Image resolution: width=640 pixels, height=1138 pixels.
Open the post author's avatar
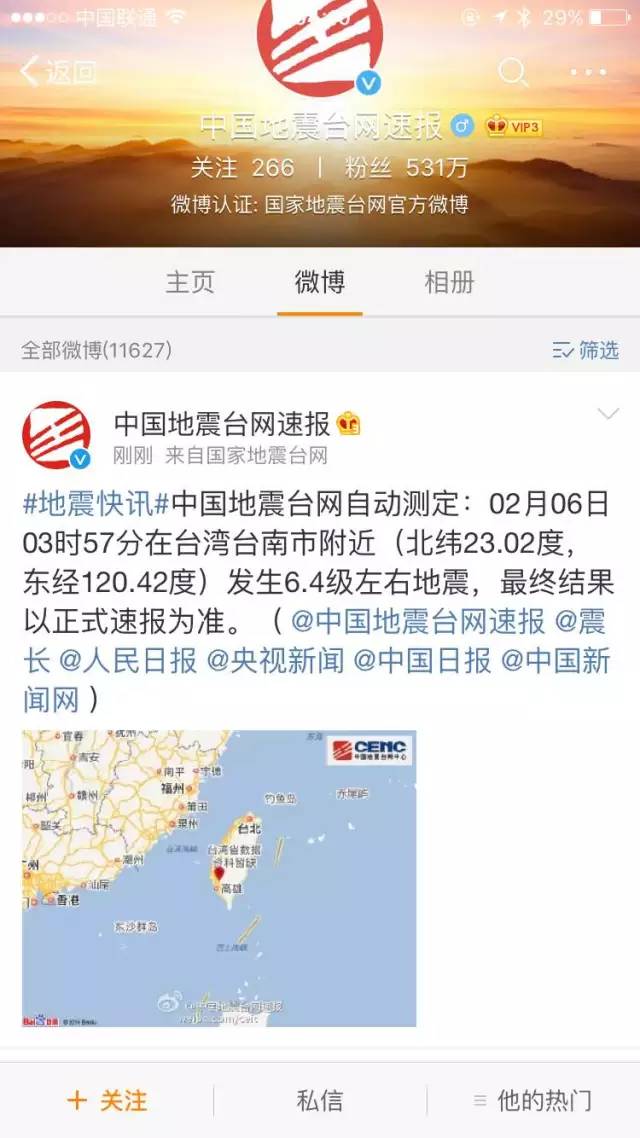point(56,435)
